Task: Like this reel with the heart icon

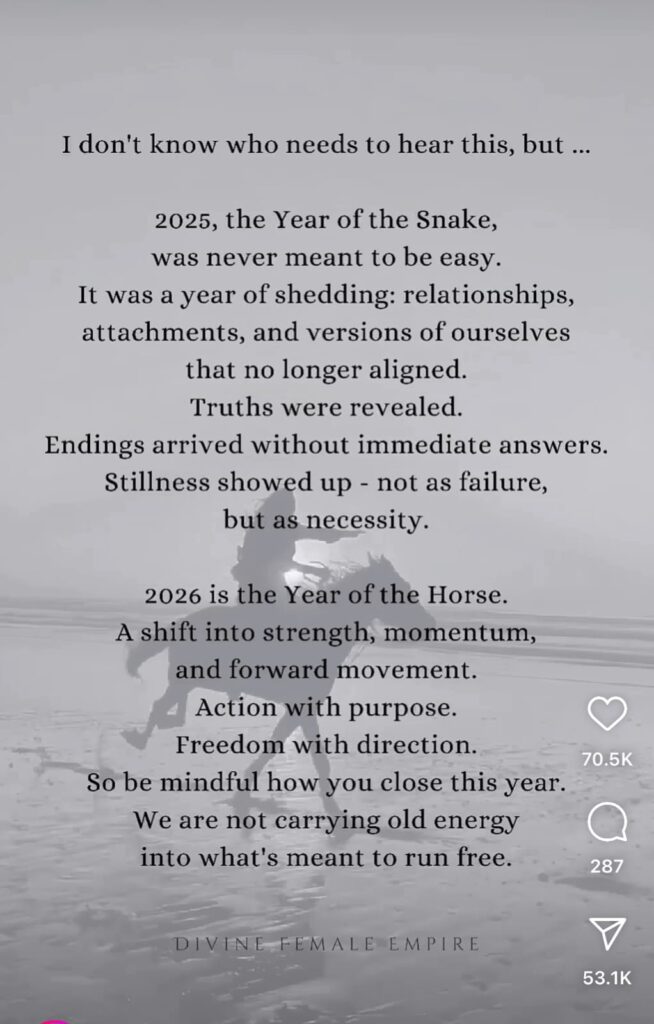Action: pyautogui.click(x=607, y=715)
